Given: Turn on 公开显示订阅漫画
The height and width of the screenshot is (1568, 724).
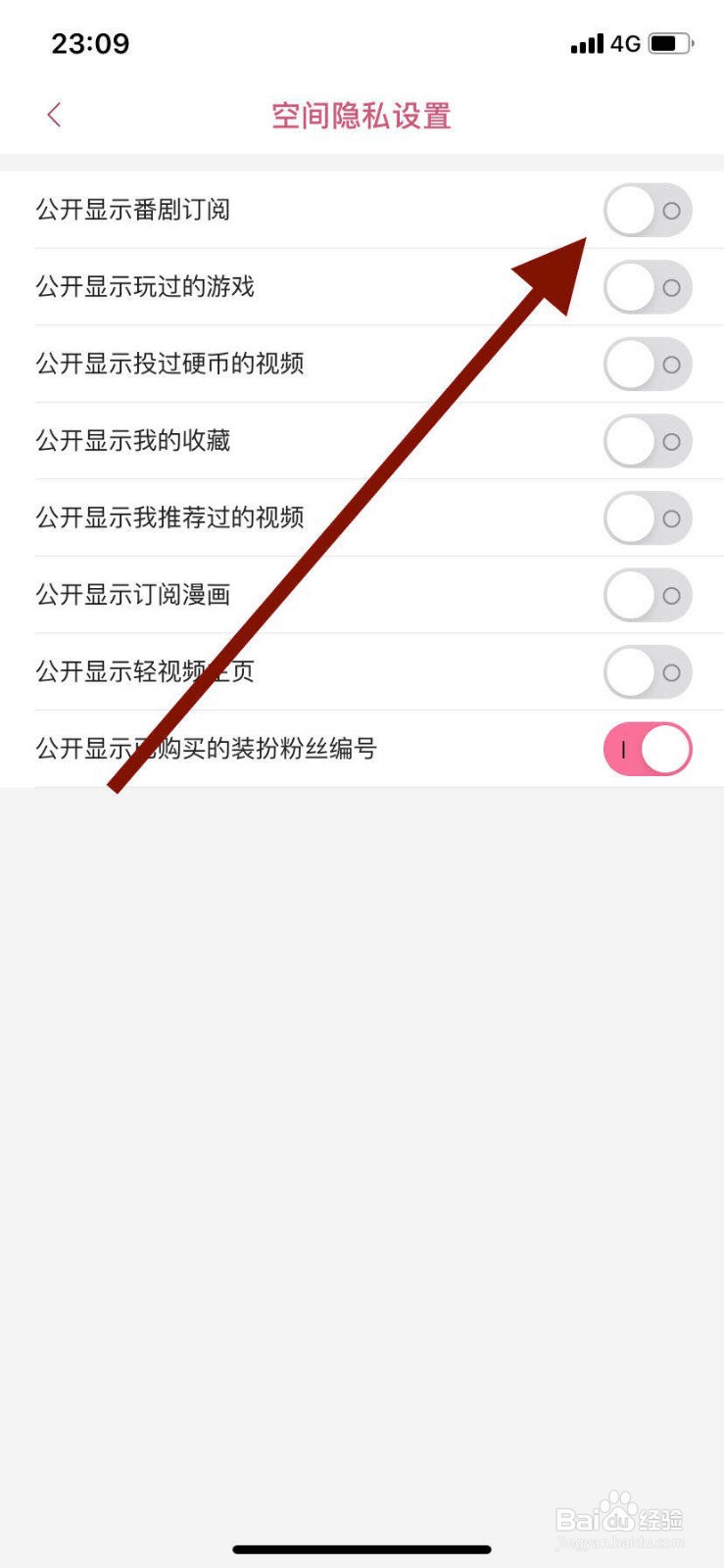Looking at the screenshot, I should (x=648, y=595).
